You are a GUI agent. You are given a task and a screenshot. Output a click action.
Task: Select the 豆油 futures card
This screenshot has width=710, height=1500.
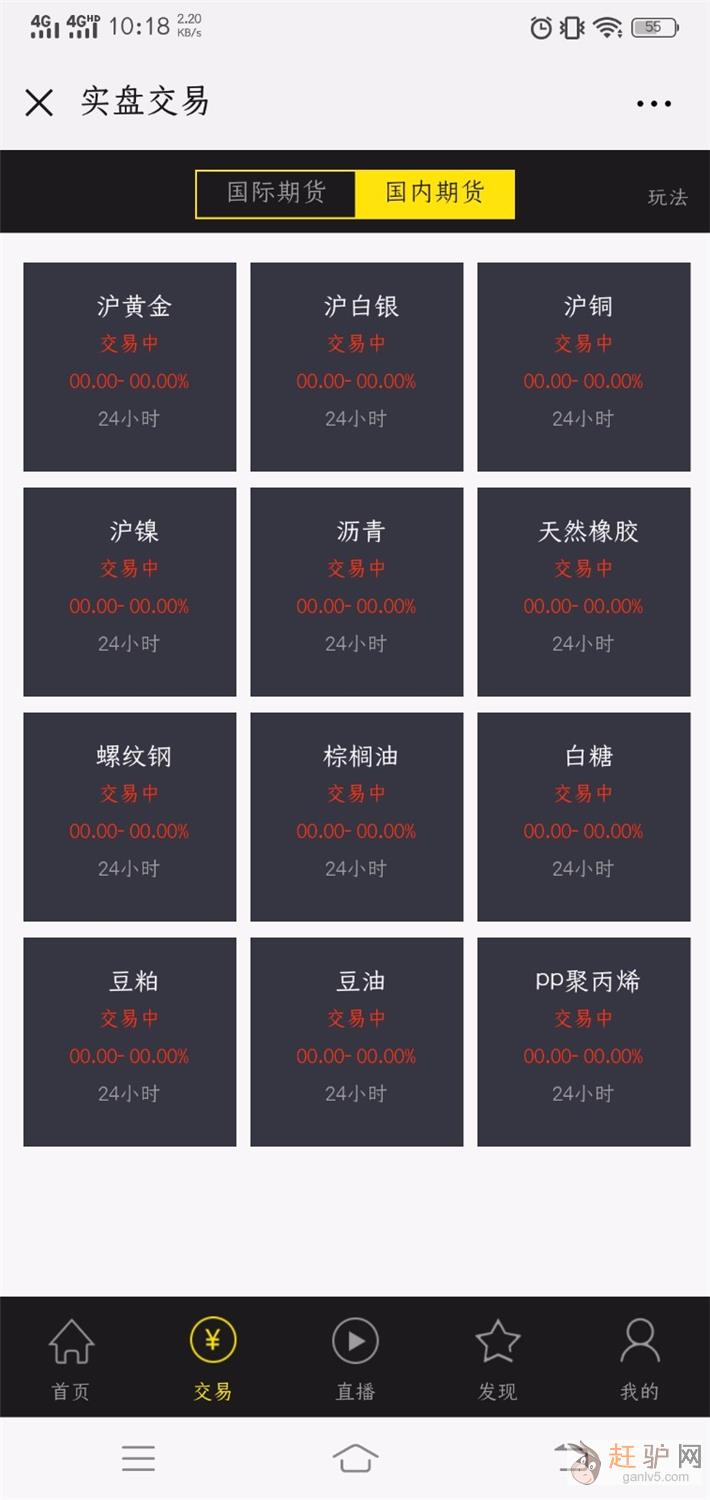point(357,1041)
